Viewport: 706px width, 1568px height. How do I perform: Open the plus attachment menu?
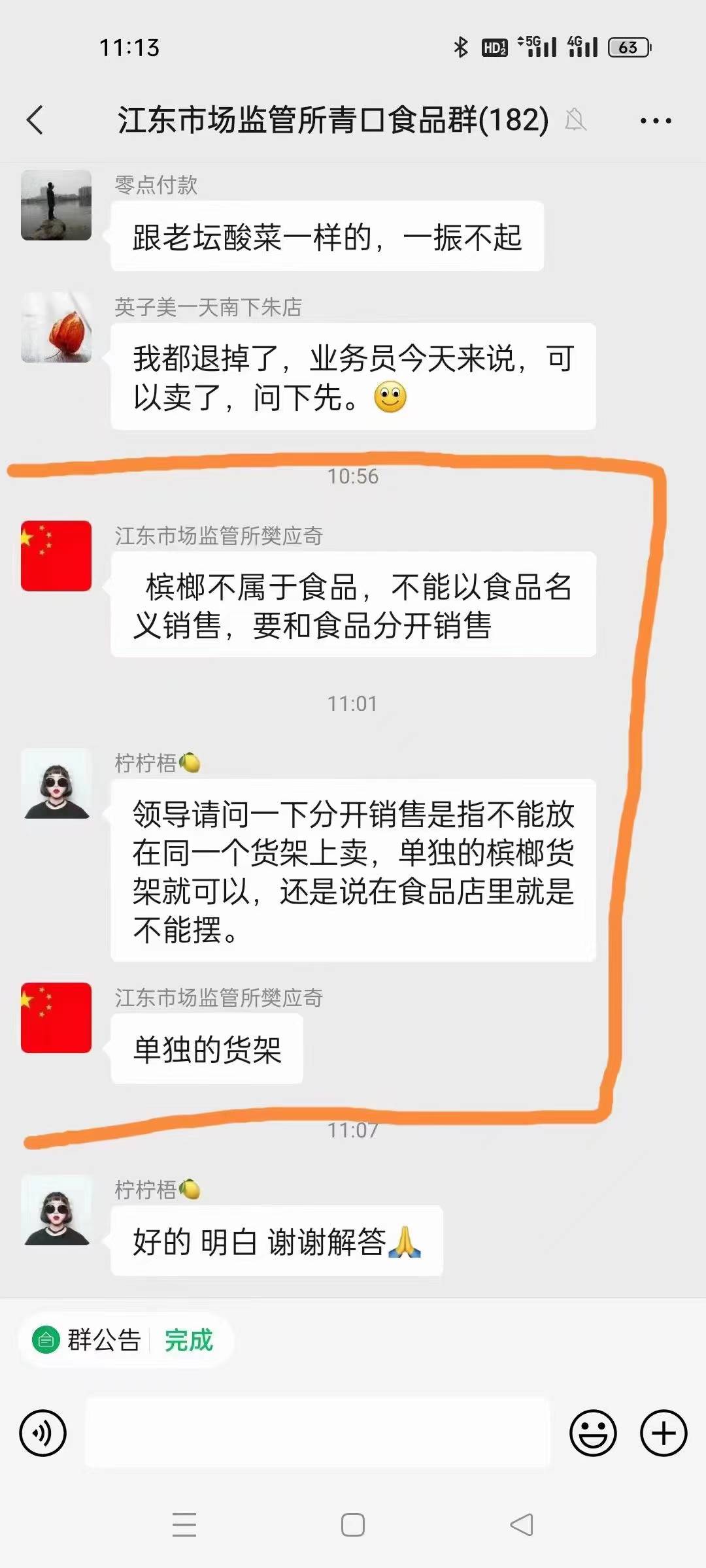[664, 1433]
